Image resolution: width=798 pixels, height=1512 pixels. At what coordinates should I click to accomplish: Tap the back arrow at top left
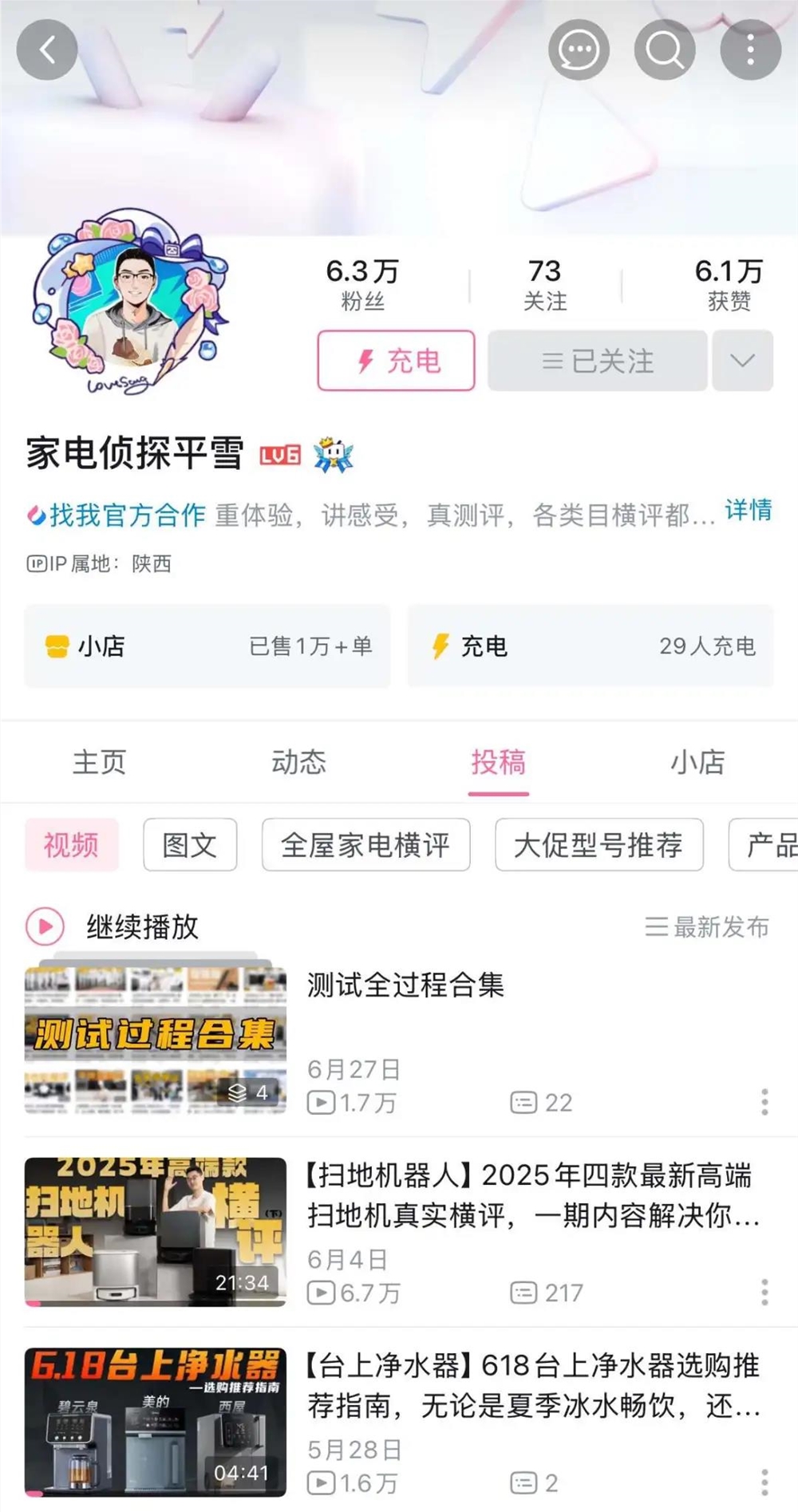click(x=47, y=49)
